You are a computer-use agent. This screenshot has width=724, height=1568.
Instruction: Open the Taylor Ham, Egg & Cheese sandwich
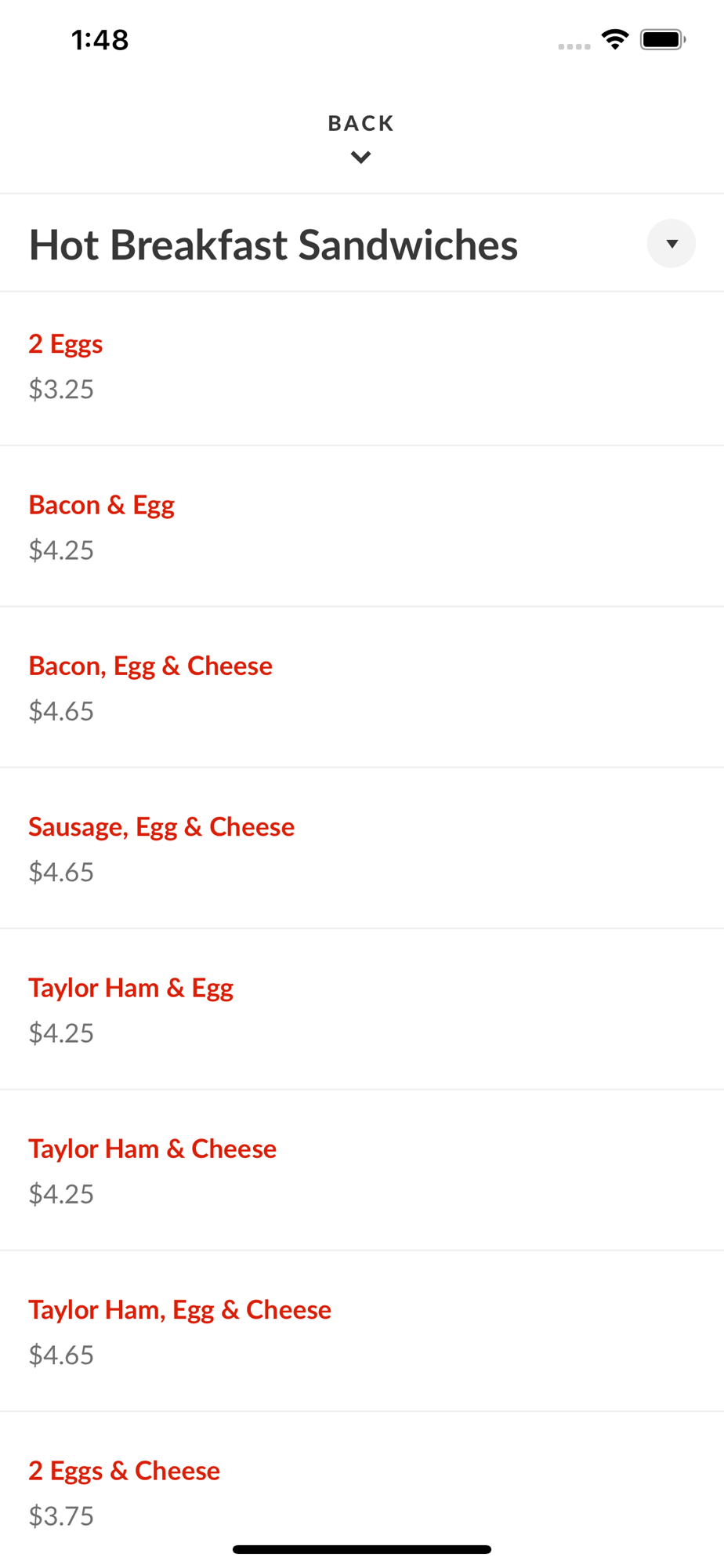click(180, 1310)
